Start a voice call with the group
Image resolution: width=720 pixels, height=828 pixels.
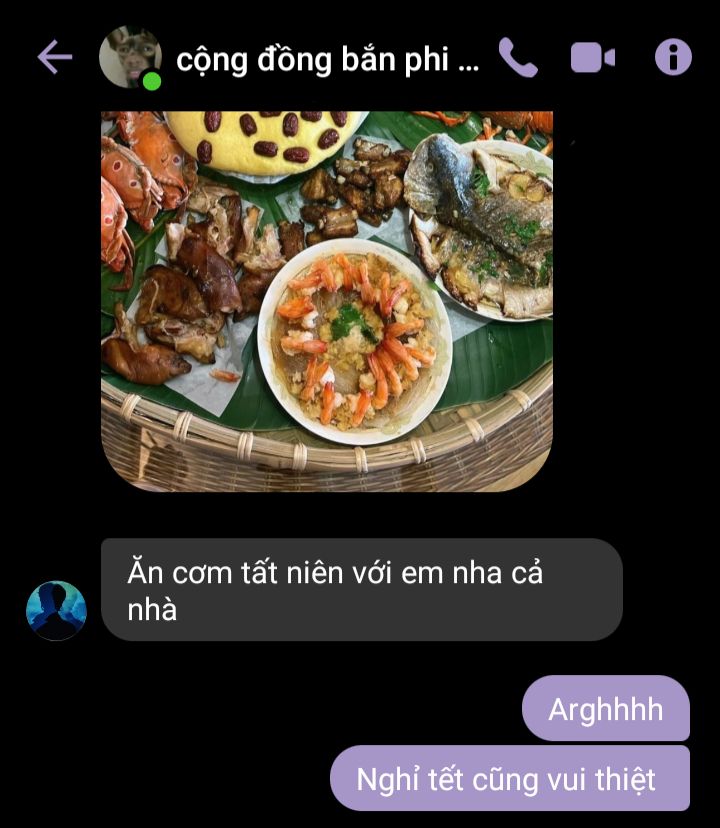pyautogui.click(x=517, y=58)
